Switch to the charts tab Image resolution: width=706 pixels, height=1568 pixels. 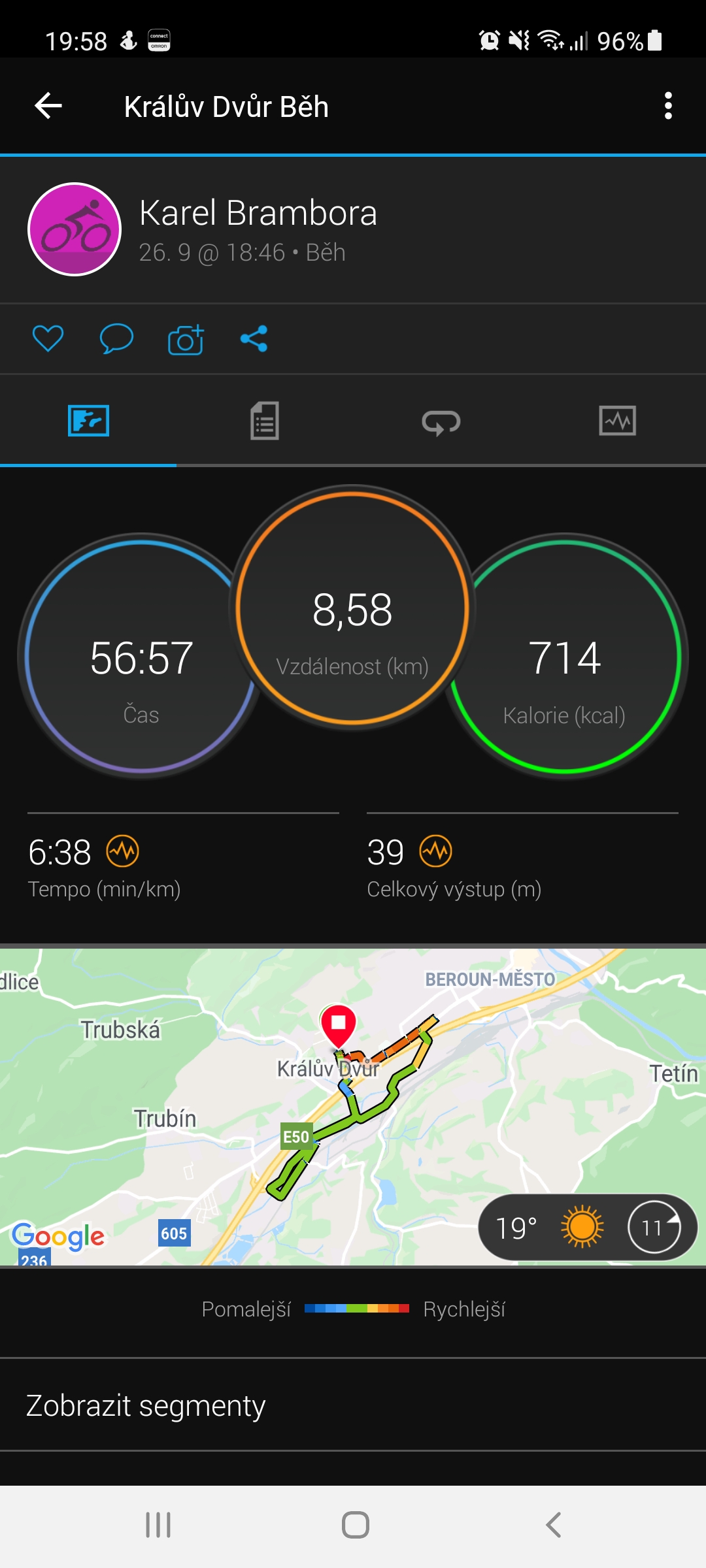tap(617, 420)
